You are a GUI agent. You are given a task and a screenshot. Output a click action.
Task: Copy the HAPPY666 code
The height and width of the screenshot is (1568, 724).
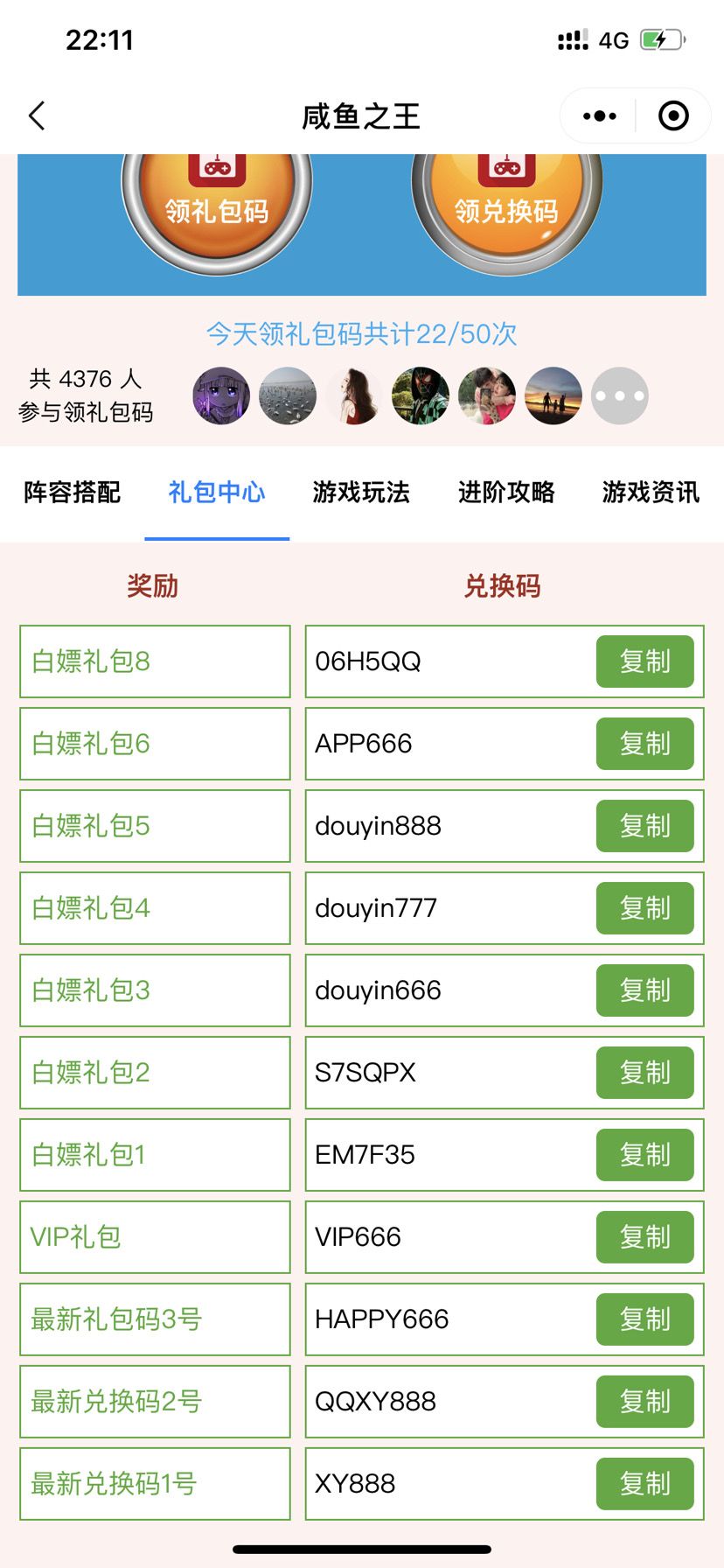[645, 1319]
